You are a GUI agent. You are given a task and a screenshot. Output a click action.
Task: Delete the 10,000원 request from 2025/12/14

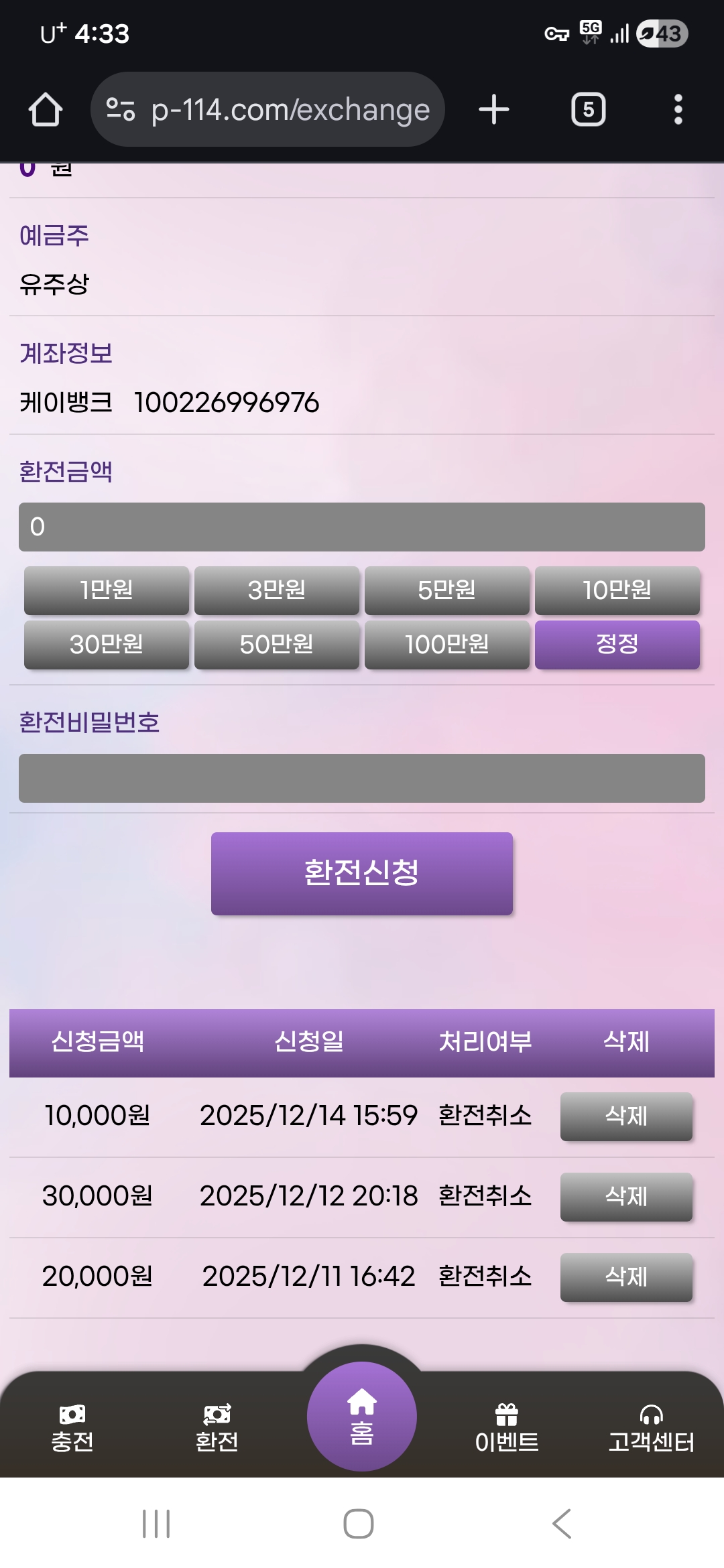click(626, 1116)
